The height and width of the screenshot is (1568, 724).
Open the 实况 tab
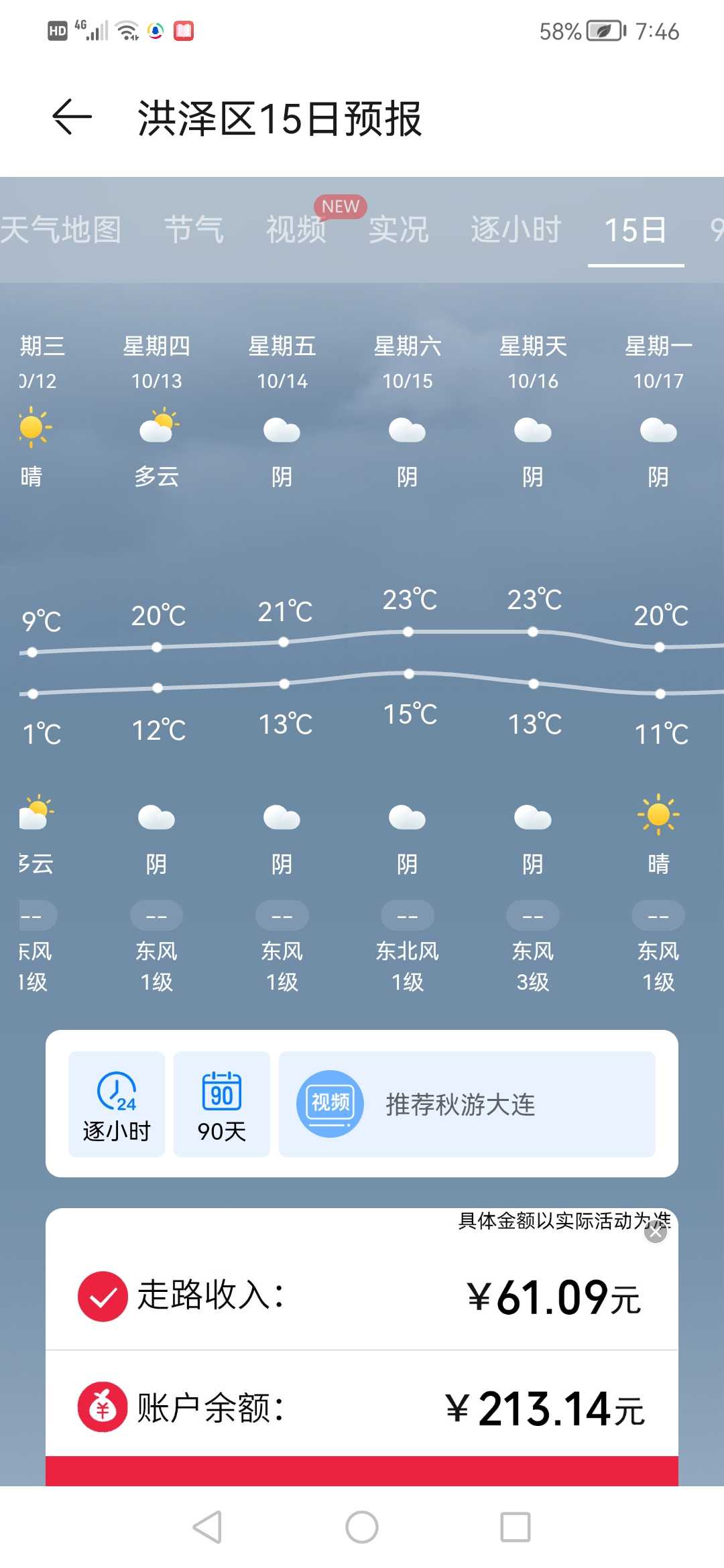pyautogui.click(x=399, y=230)
